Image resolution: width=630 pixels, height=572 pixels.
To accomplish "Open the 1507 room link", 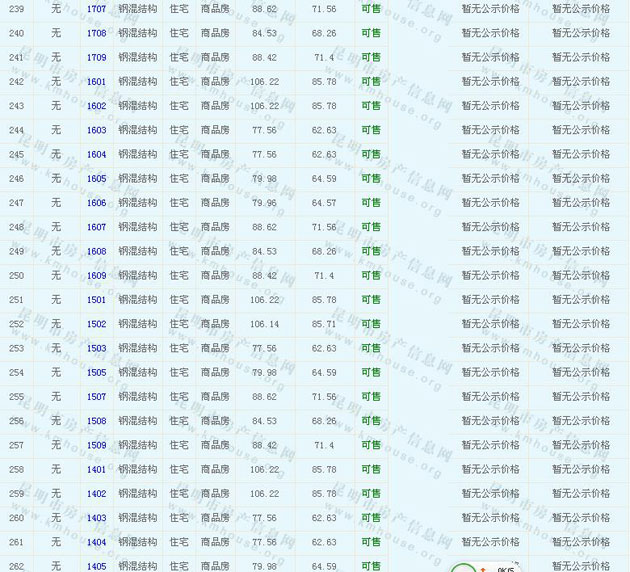I will (96, 397).
